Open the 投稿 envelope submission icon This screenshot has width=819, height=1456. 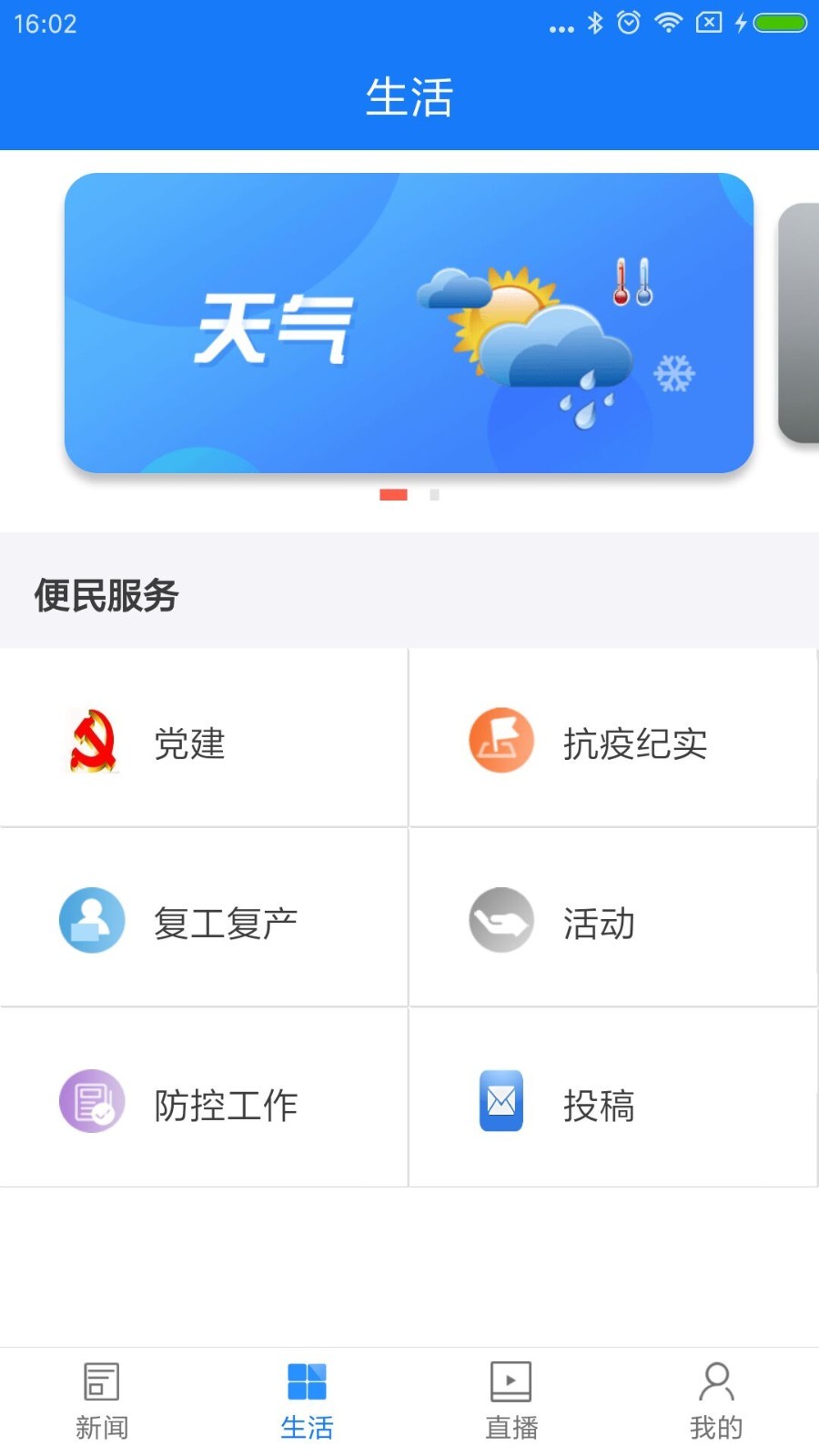point(501,1101)
